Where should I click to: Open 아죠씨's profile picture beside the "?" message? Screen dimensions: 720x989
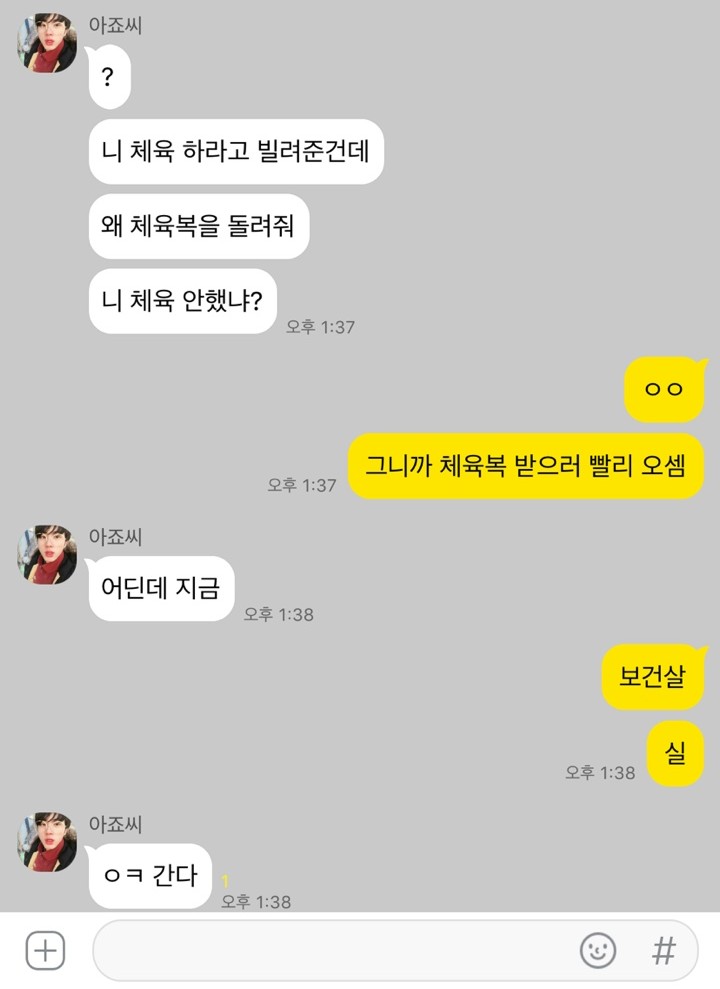[x=47, y=44]
